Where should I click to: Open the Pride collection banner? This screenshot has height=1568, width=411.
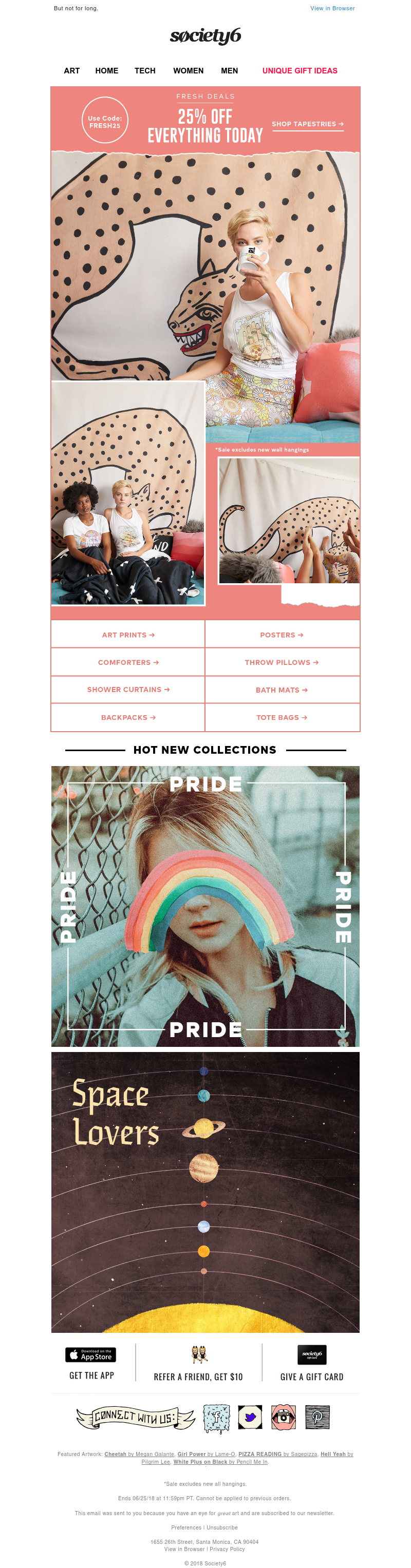(205, 906)
